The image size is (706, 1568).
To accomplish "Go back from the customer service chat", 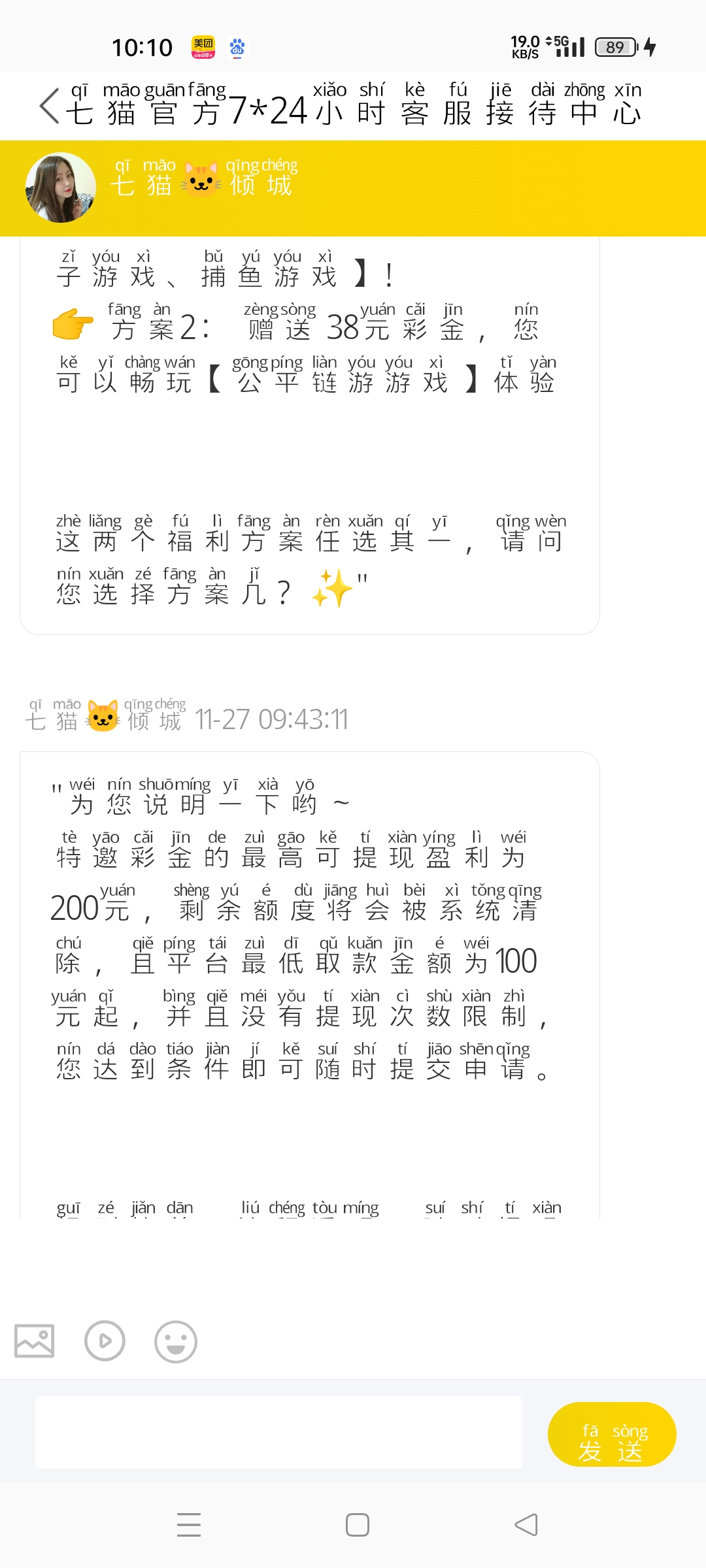I will (49, 106).
